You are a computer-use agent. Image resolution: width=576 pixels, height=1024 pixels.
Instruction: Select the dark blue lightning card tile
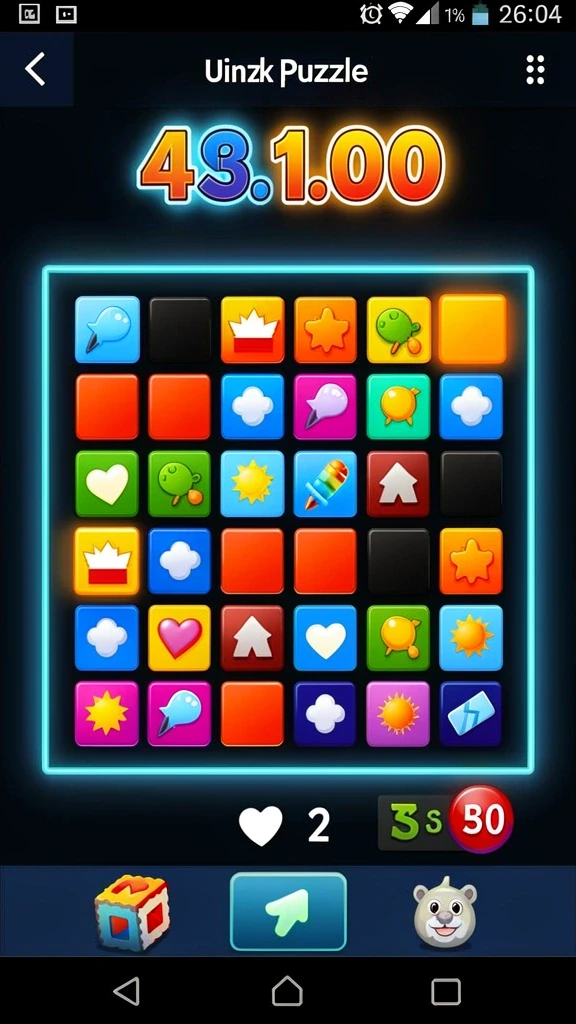(x=471, y=714)
